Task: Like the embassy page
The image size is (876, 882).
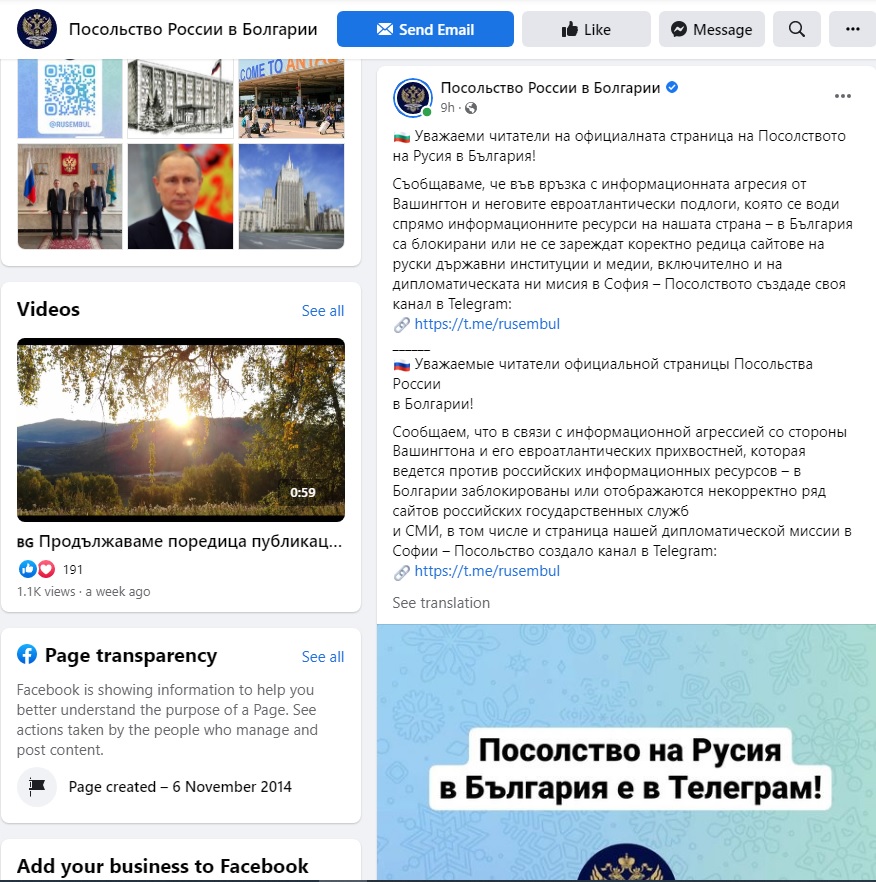Action: (586, 30)
